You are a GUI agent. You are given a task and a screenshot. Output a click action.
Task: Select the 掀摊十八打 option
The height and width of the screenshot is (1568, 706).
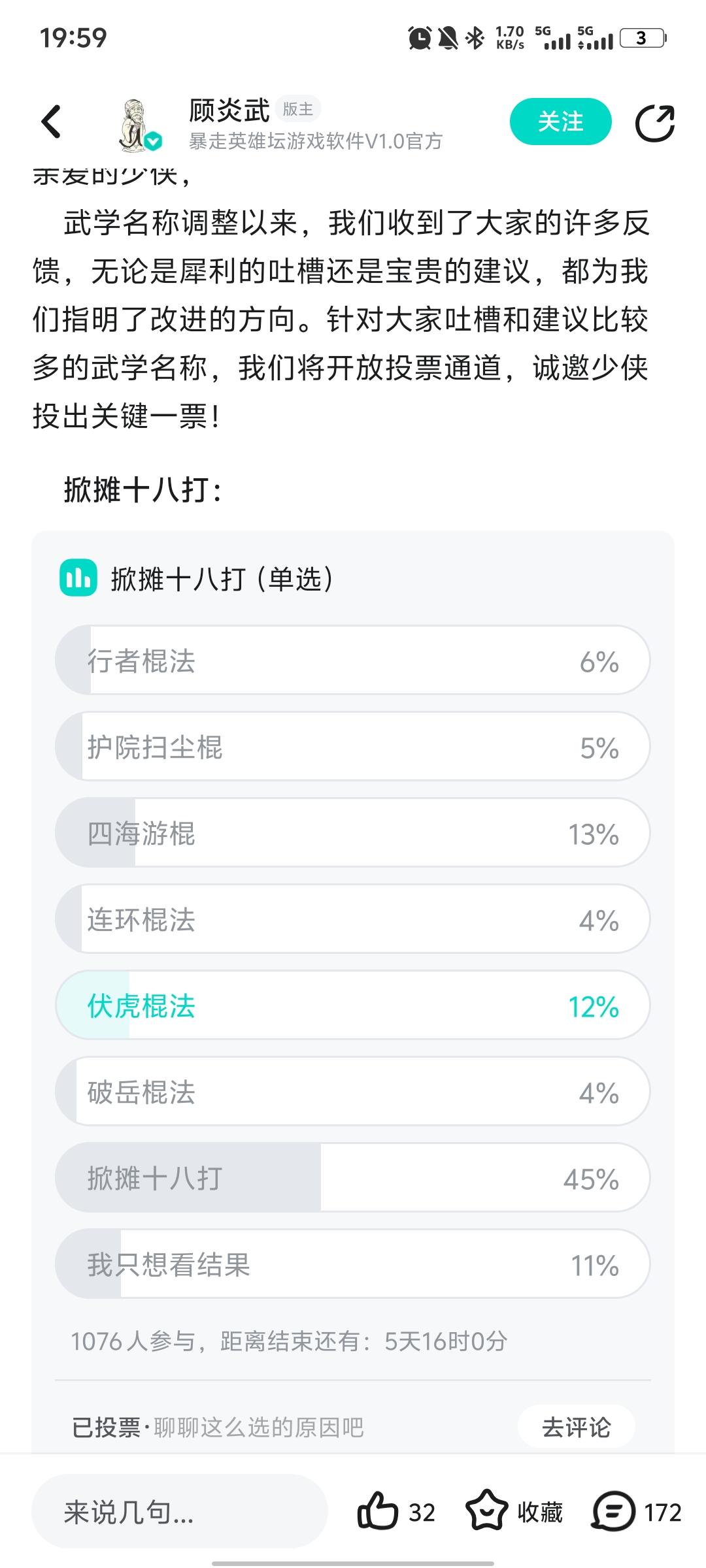[x=353, y=1179]
